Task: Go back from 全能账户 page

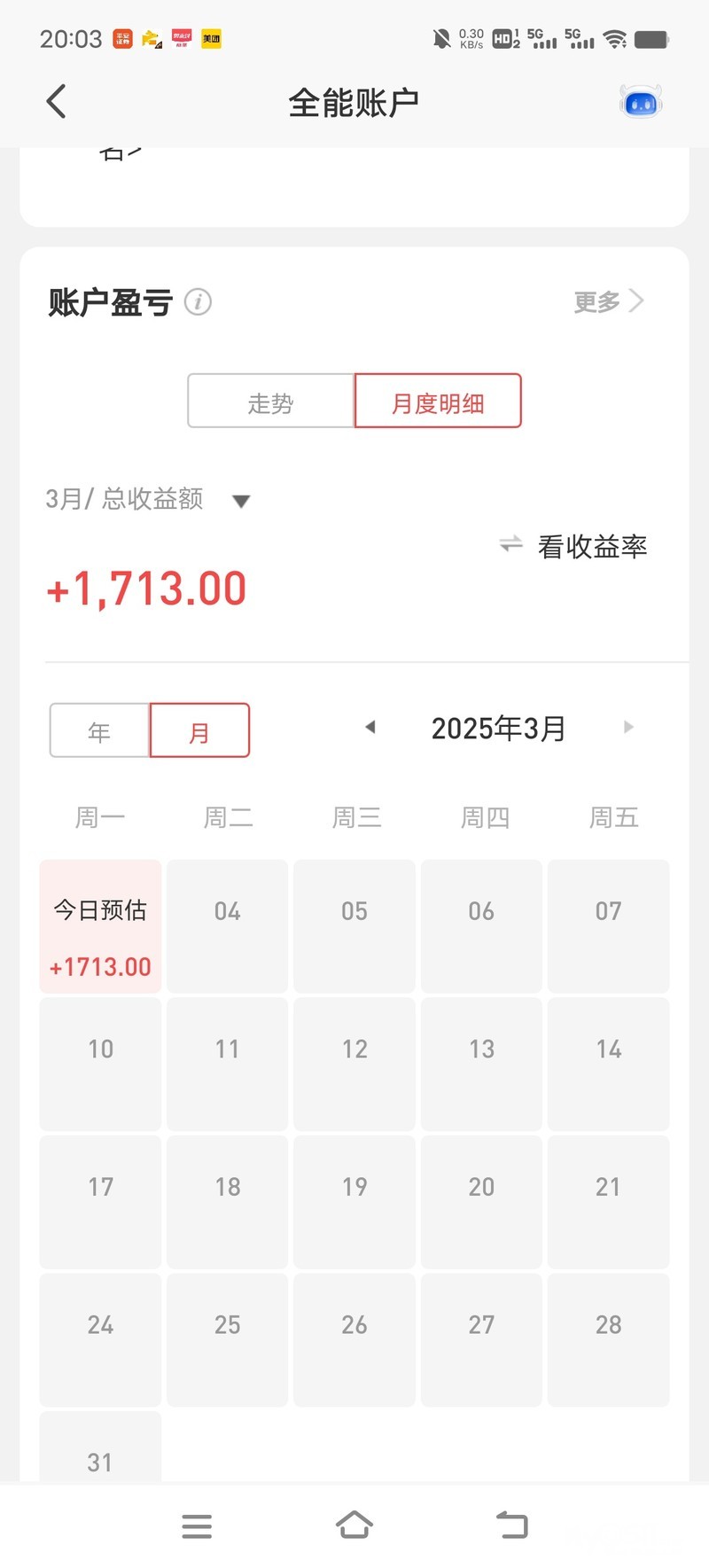Action: tap(57, 102)
